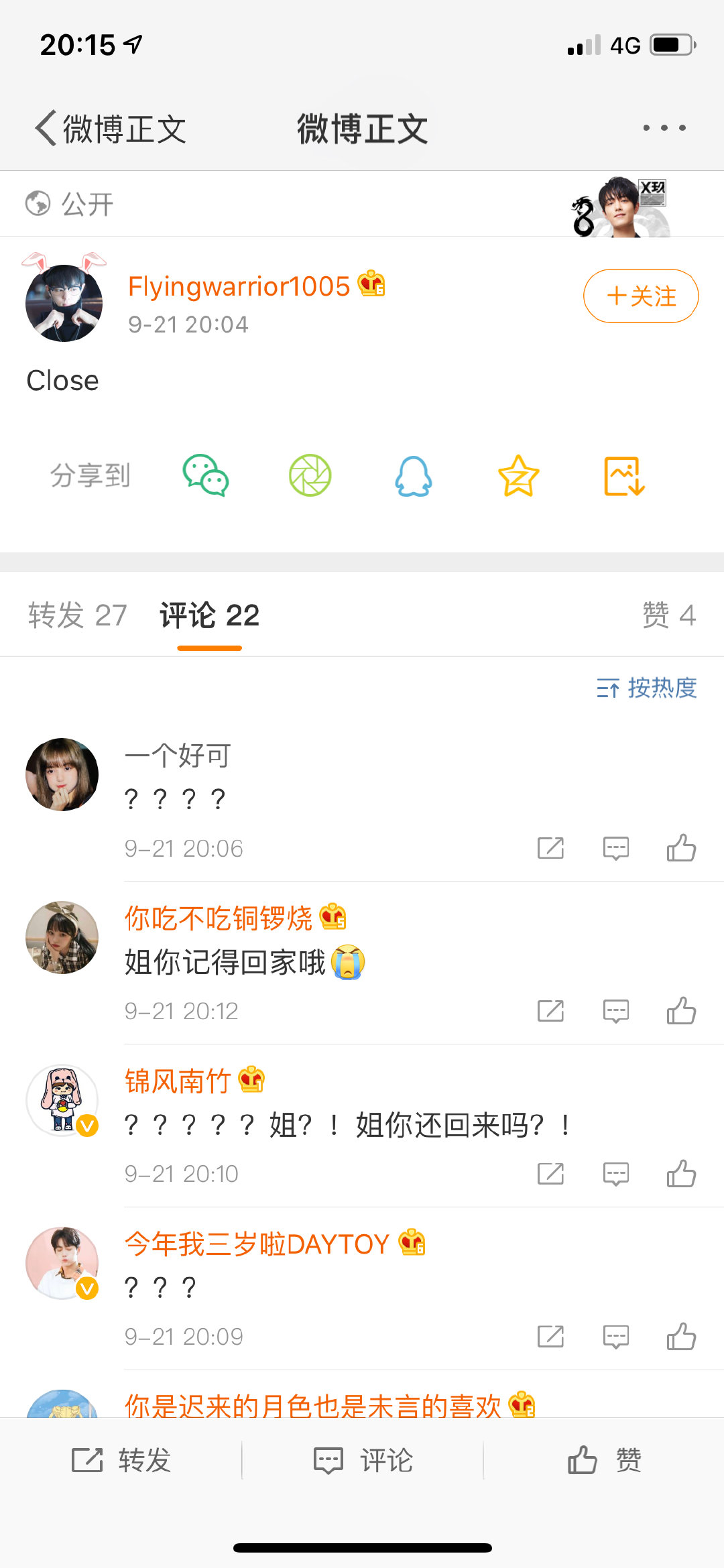Open the three-dot overflow menu
This screenshot has height=1568, width=724.
pyautogui.click(x=664, y=127)
